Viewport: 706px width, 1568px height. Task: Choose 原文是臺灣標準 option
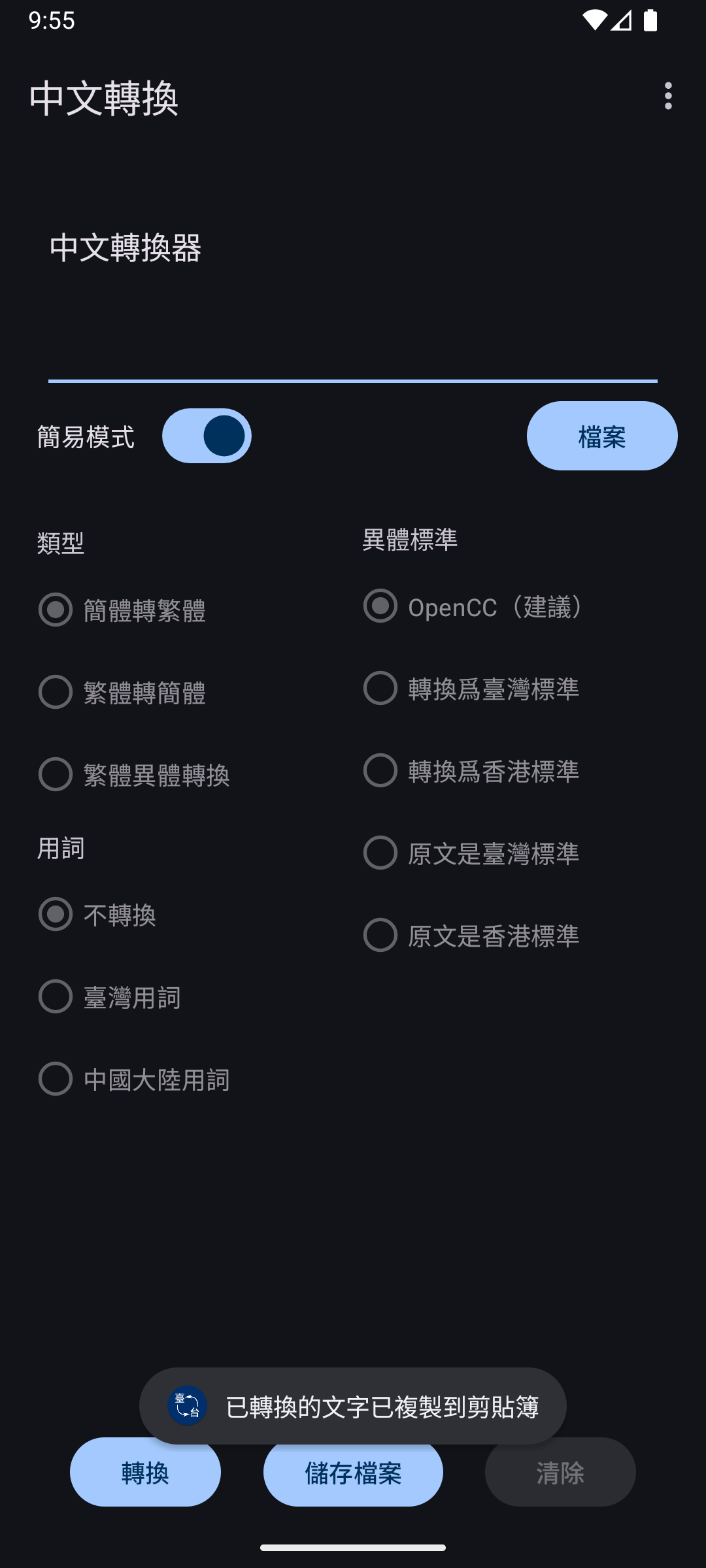[380, 853]
